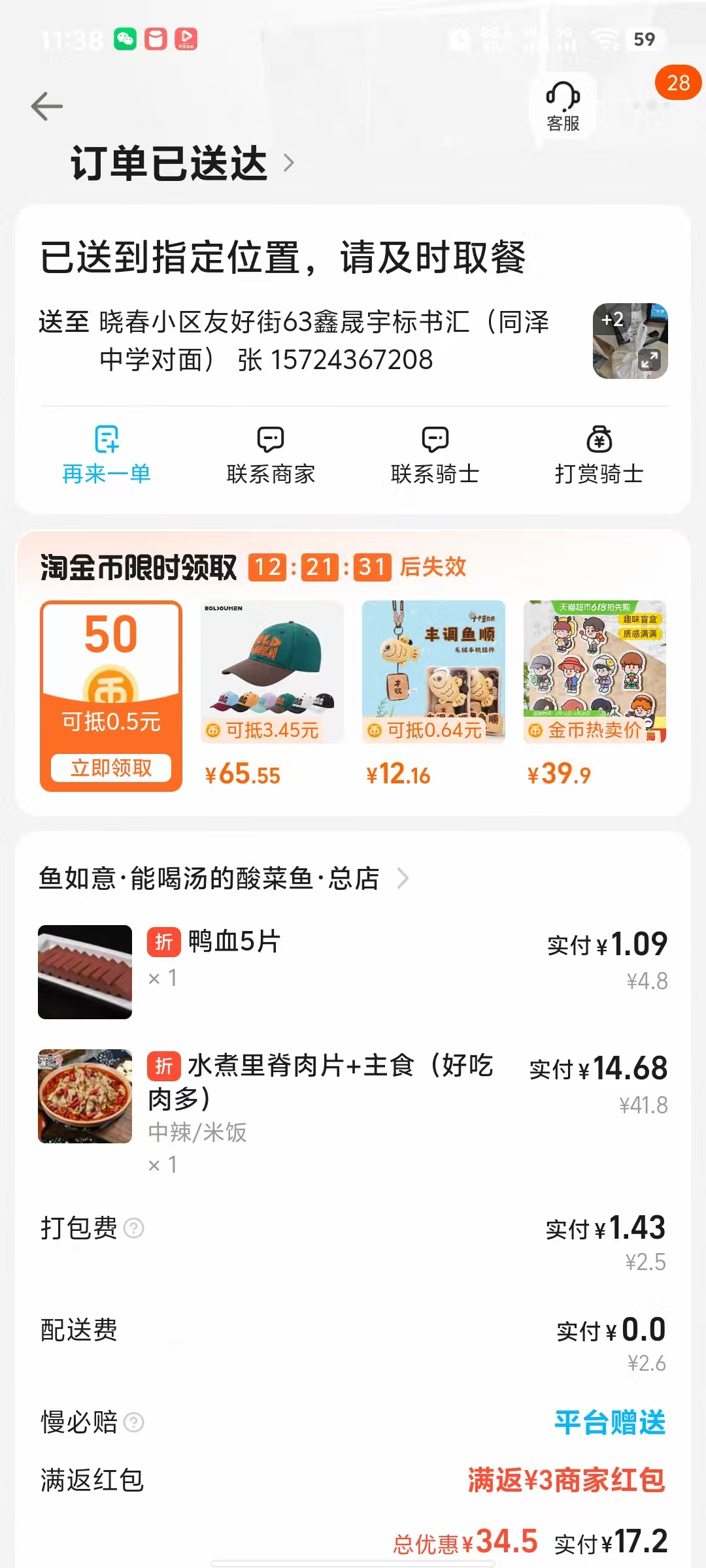View the delivery photo thumbnail
Screen dimensions: 706x1568
point(630,341)
